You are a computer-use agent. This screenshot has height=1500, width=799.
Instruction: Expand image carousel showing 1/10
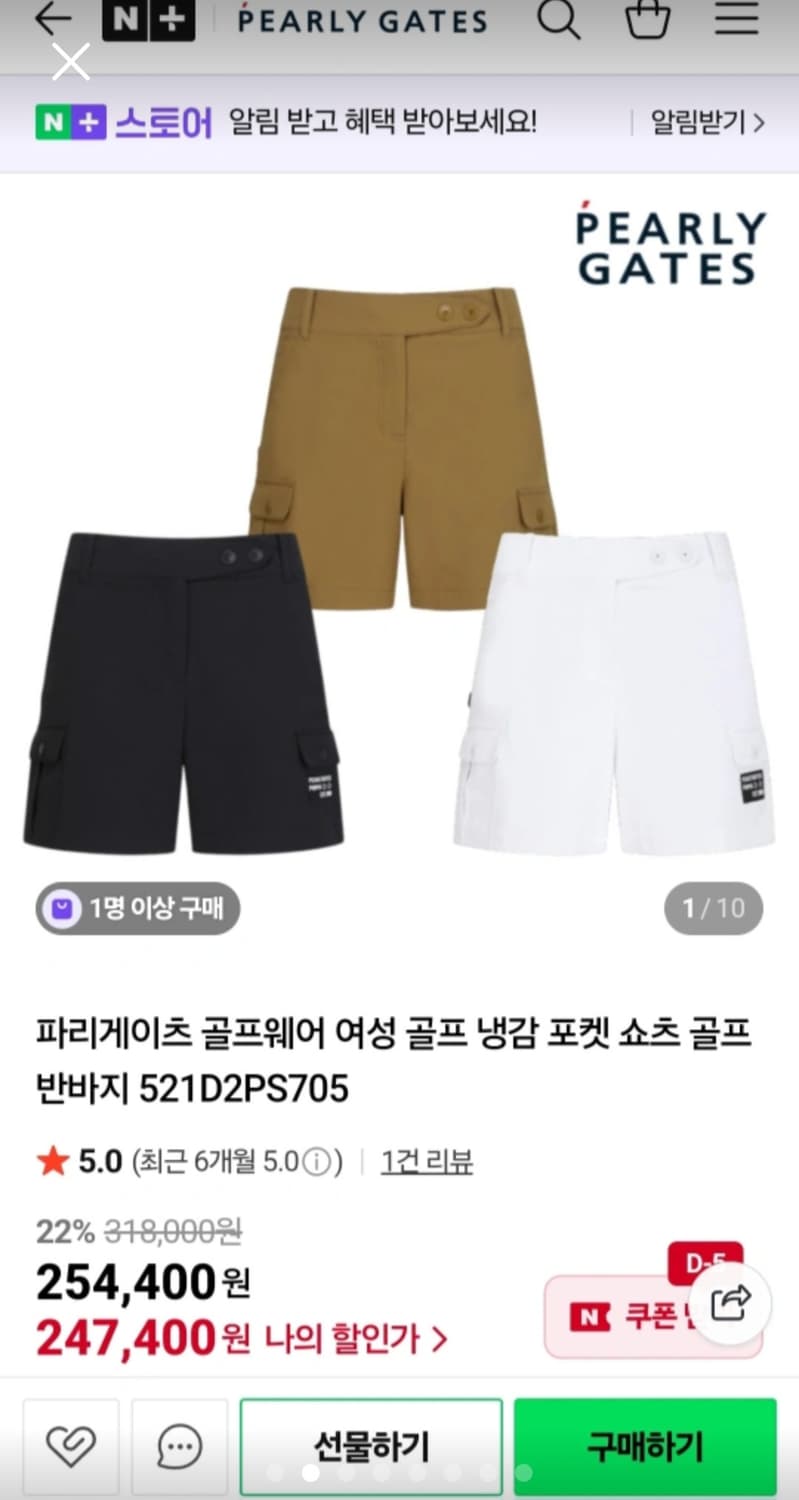[x=712, y=908]
